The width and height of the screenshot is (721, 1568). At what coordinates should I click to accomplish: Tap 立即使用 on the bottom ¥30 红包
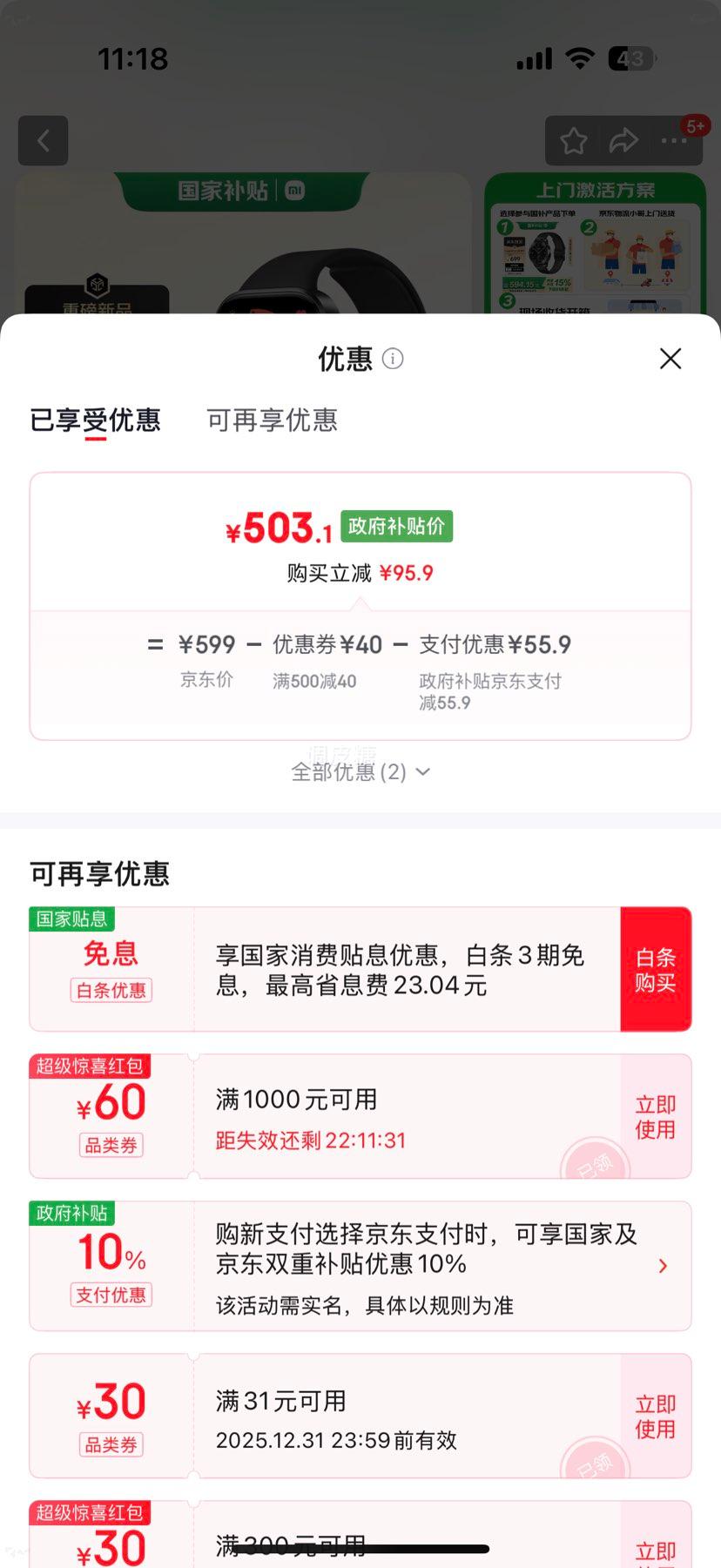(655, 1550)
